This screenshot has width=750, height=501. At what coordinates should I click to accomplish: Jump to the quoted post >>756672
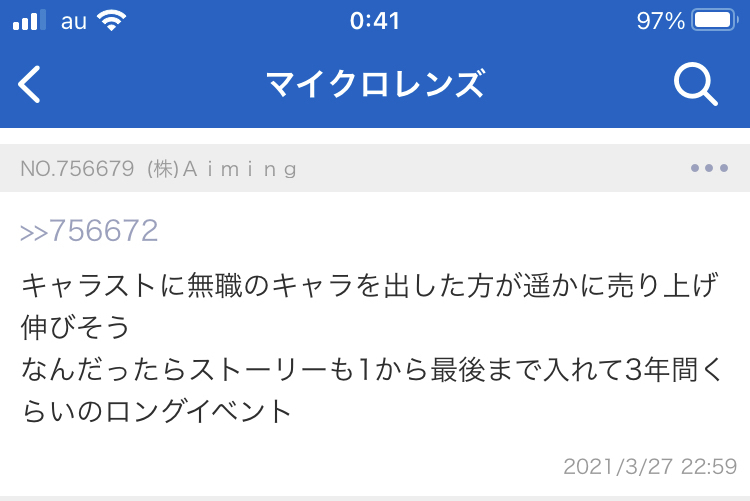tap(89, 231)
